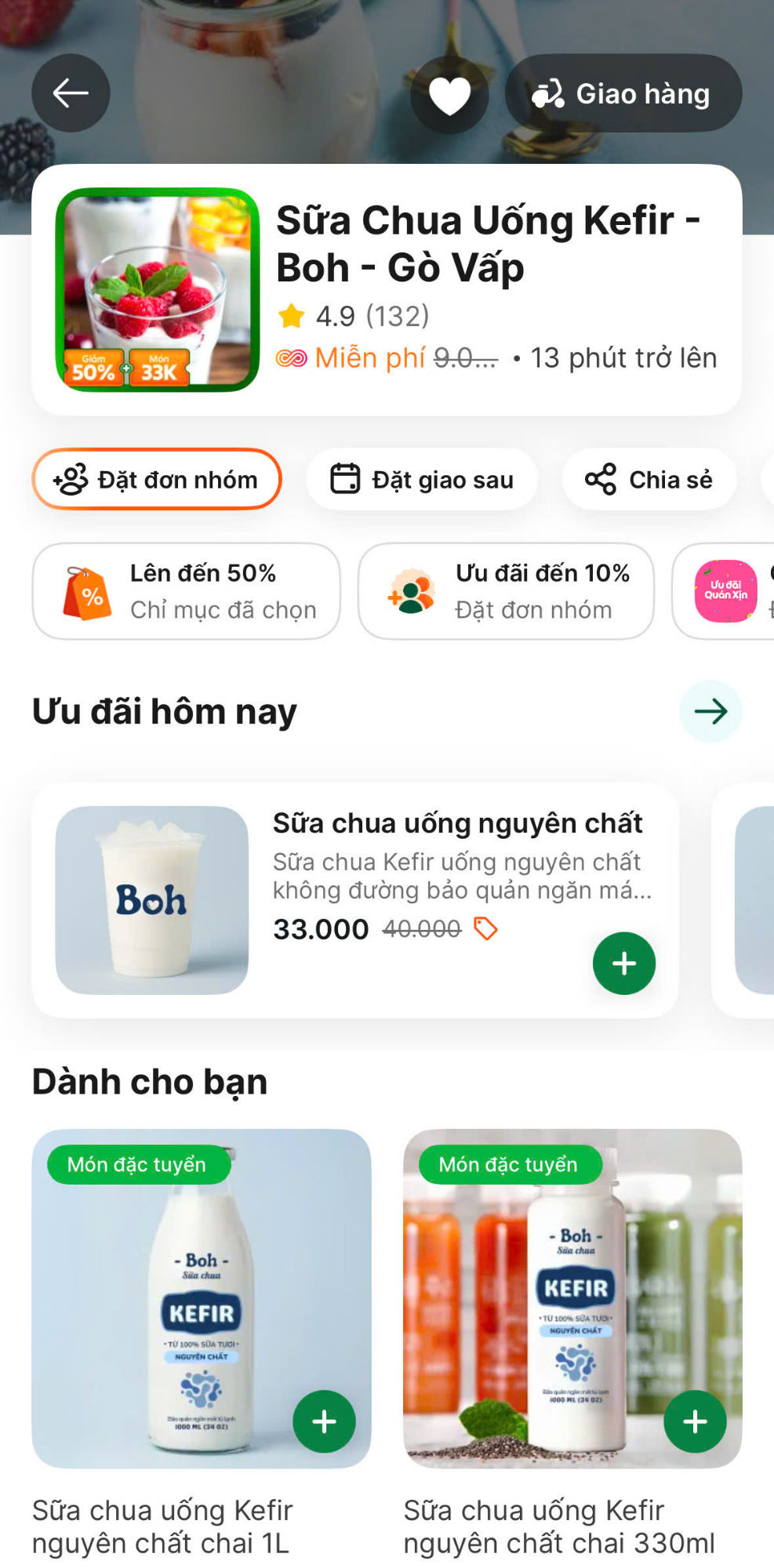The height and width of the screenshot is (1568, 774).
Task: Tap the star rating showing 4.9
Action: 292,317
